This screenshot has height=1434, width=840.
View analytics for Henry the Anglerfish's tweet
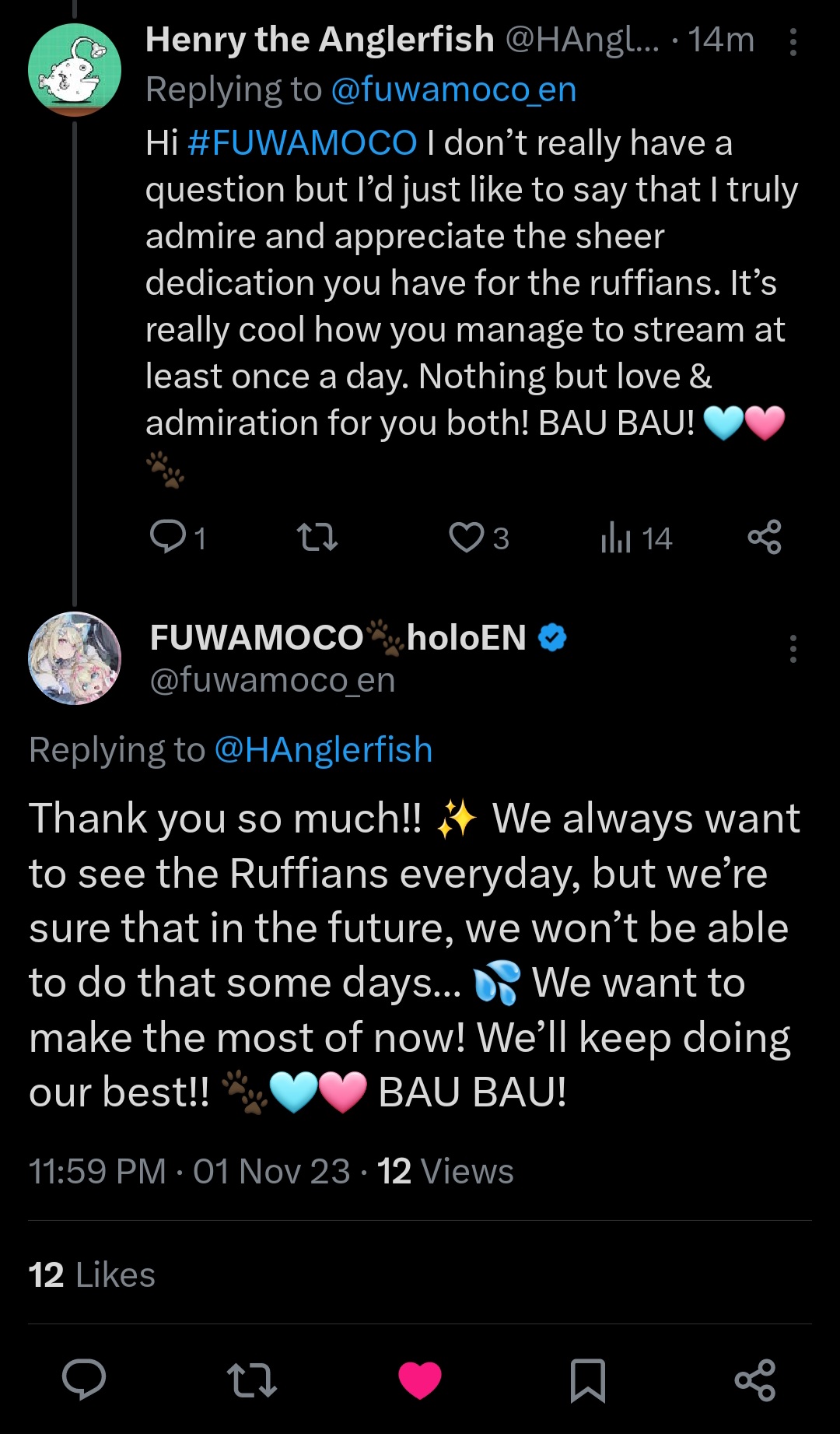[617, 537]
